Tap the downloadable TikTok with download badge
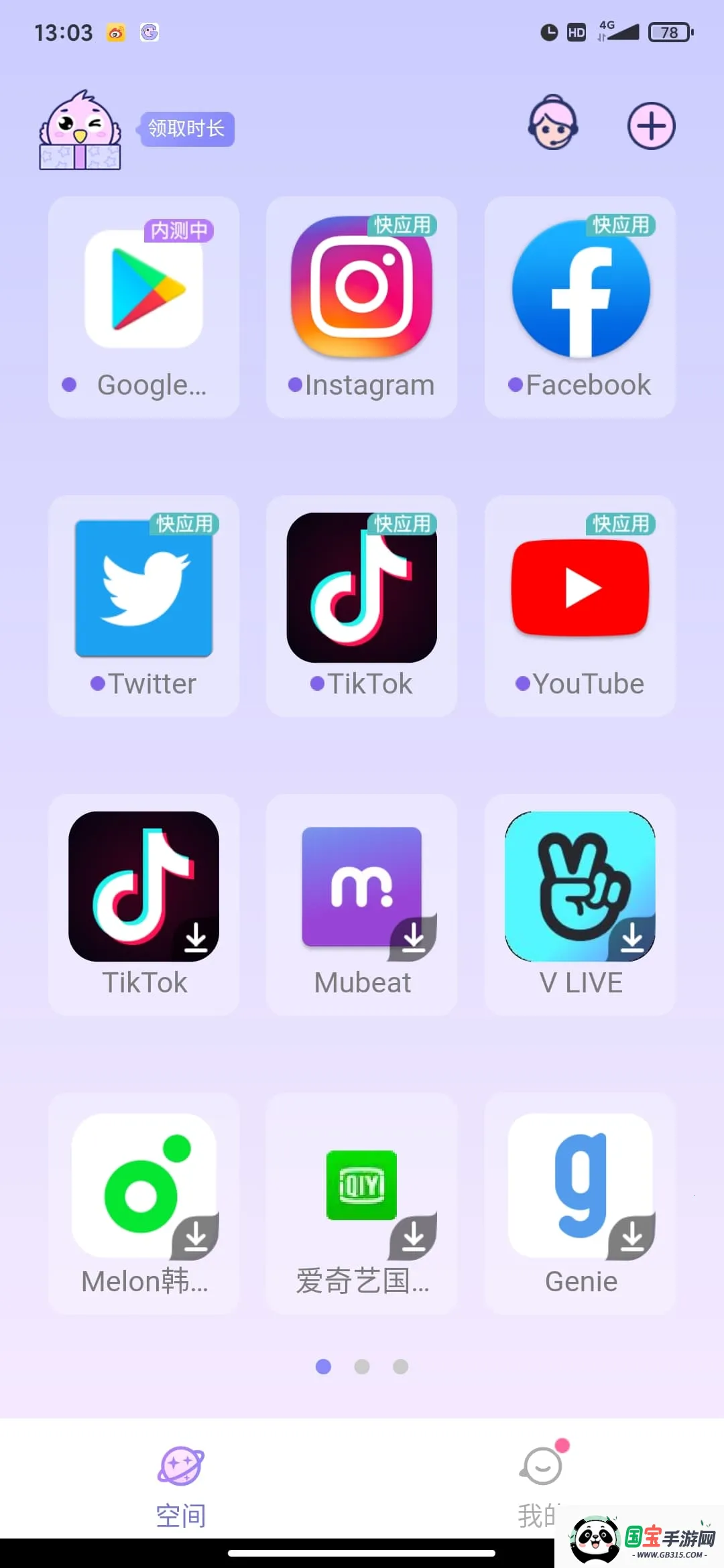 tap(143, 887)
